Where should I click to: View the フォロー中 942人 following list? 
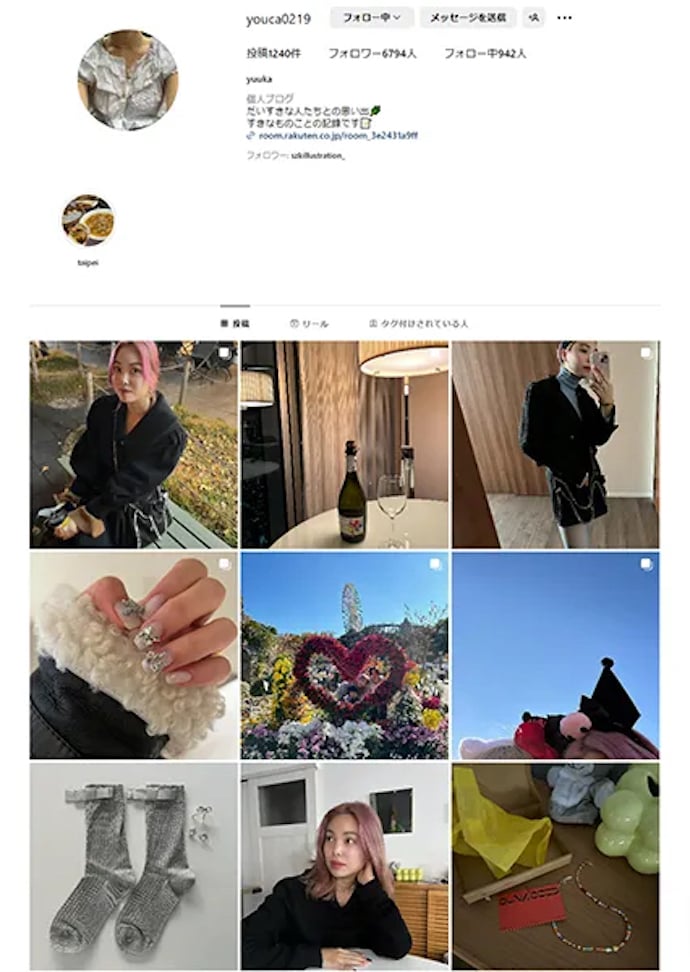485,53
